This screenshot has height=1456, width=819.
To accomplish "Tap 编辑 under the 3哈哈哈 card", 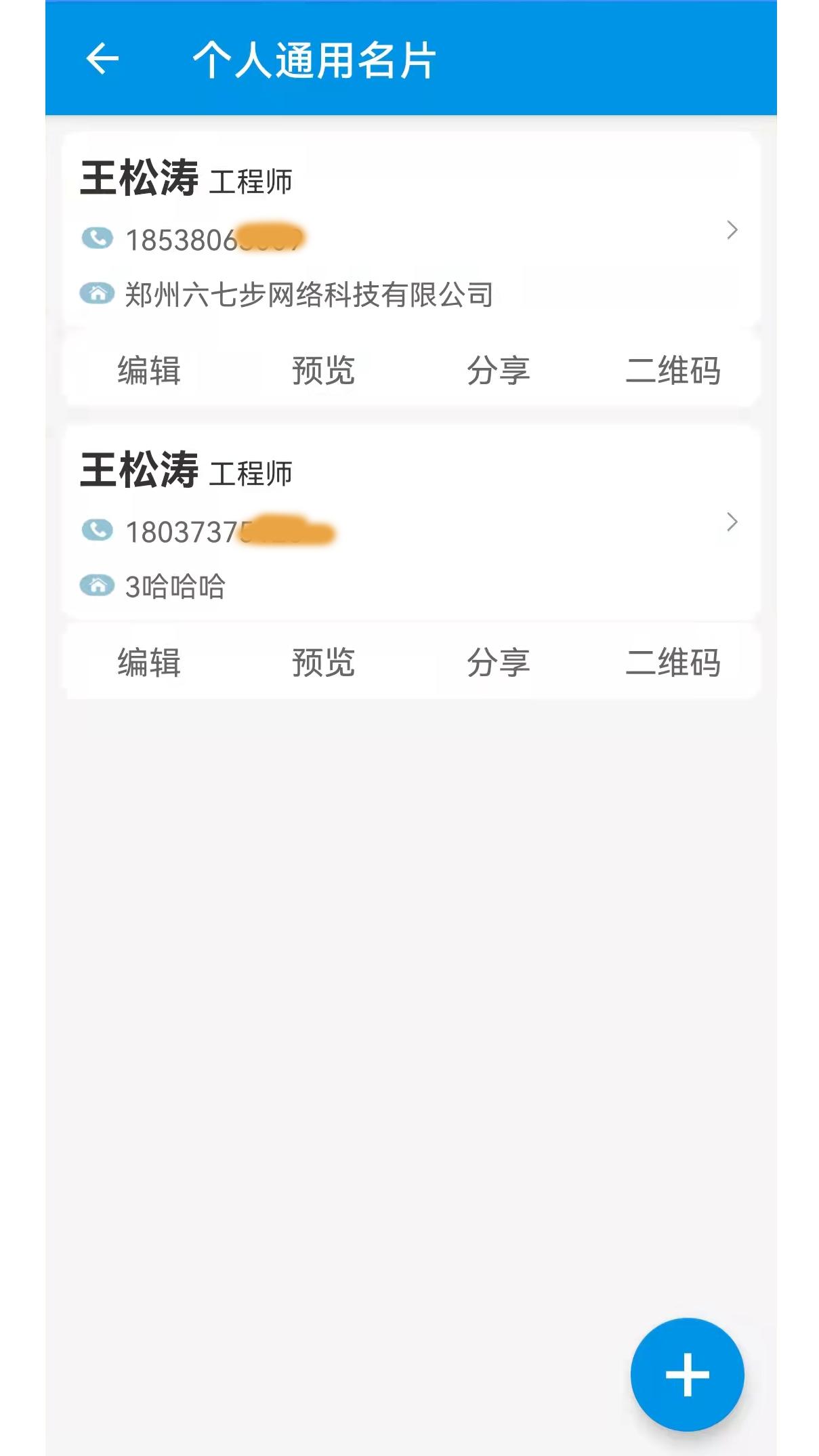I will click(149, 662).
